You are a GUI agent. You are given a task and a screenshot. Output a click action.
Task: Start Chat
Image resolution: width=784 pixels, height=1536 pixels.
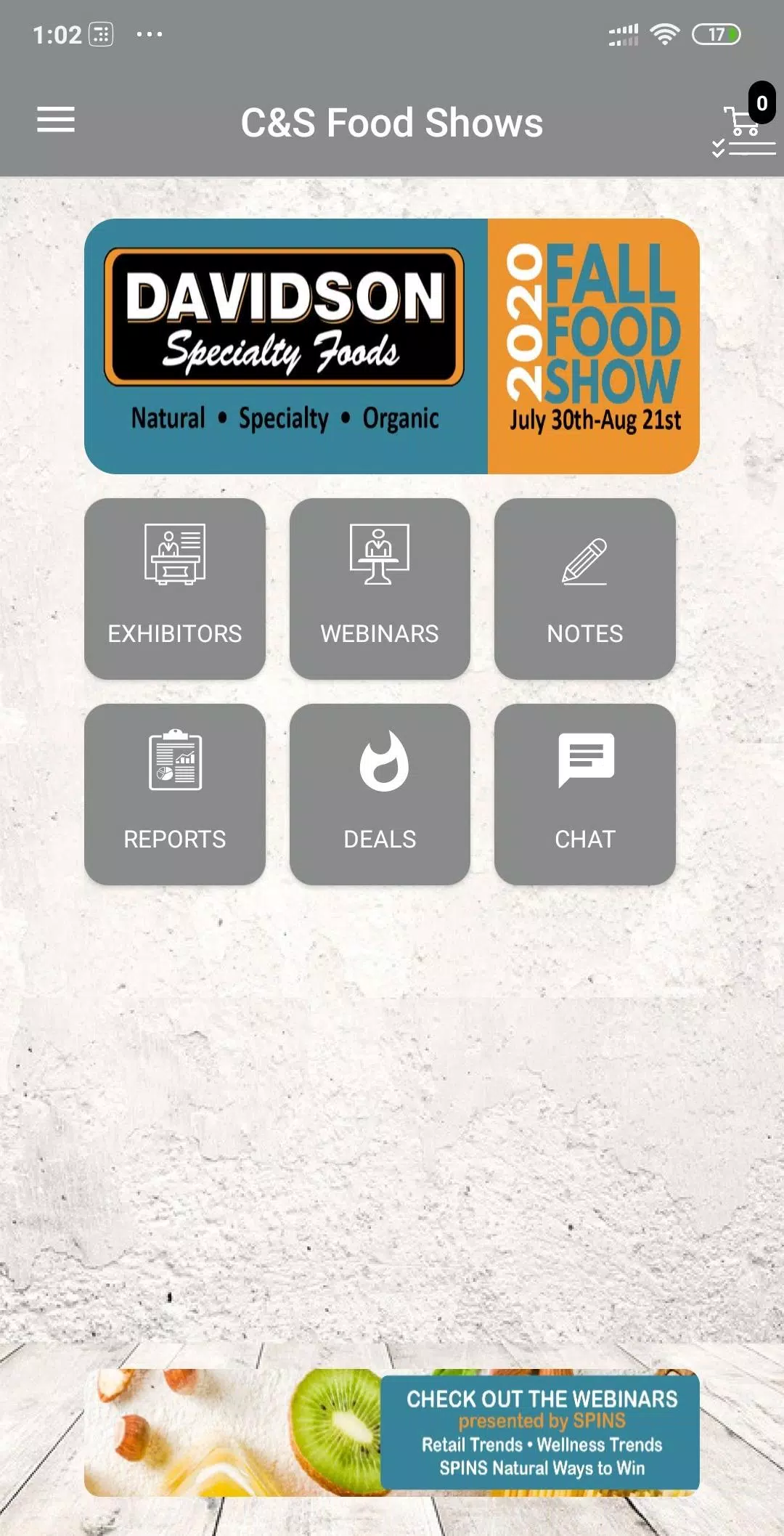(x=584, y=794)
